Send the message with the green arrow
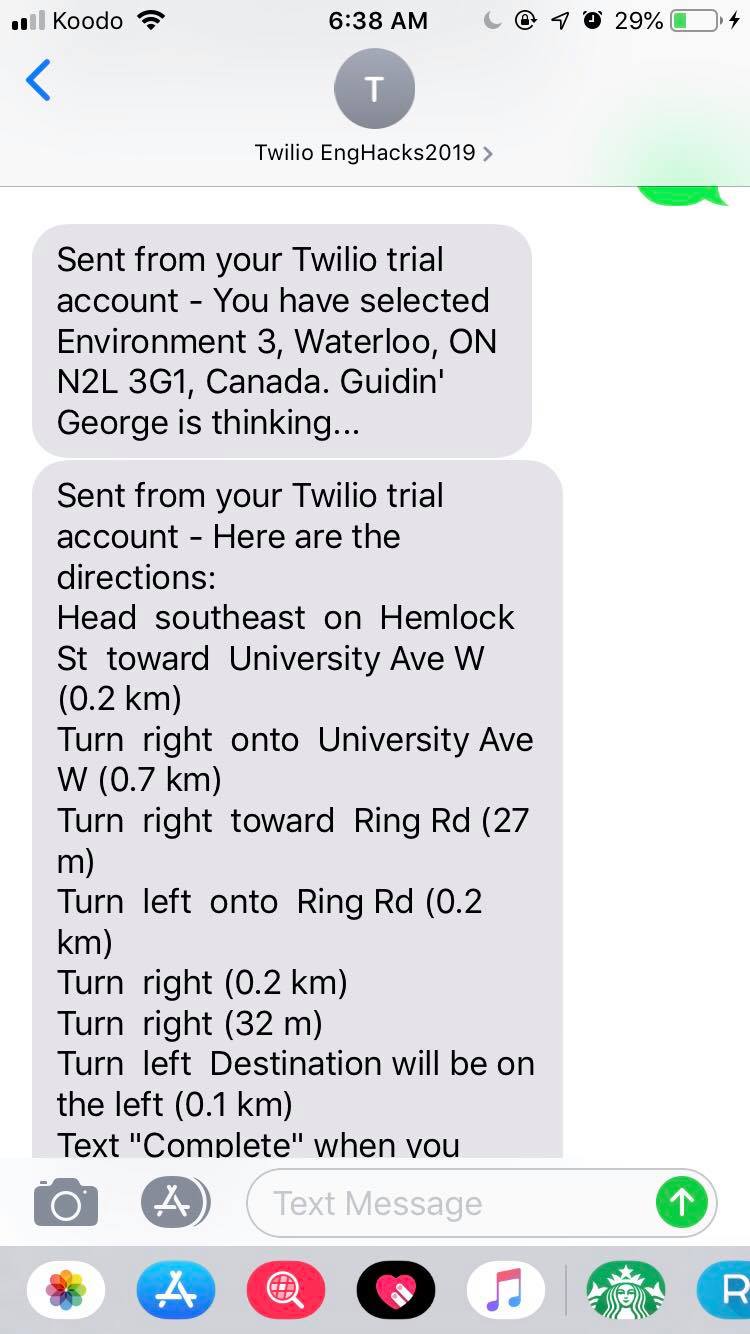Screen dimensions: 750x1334 (681, 1203)
